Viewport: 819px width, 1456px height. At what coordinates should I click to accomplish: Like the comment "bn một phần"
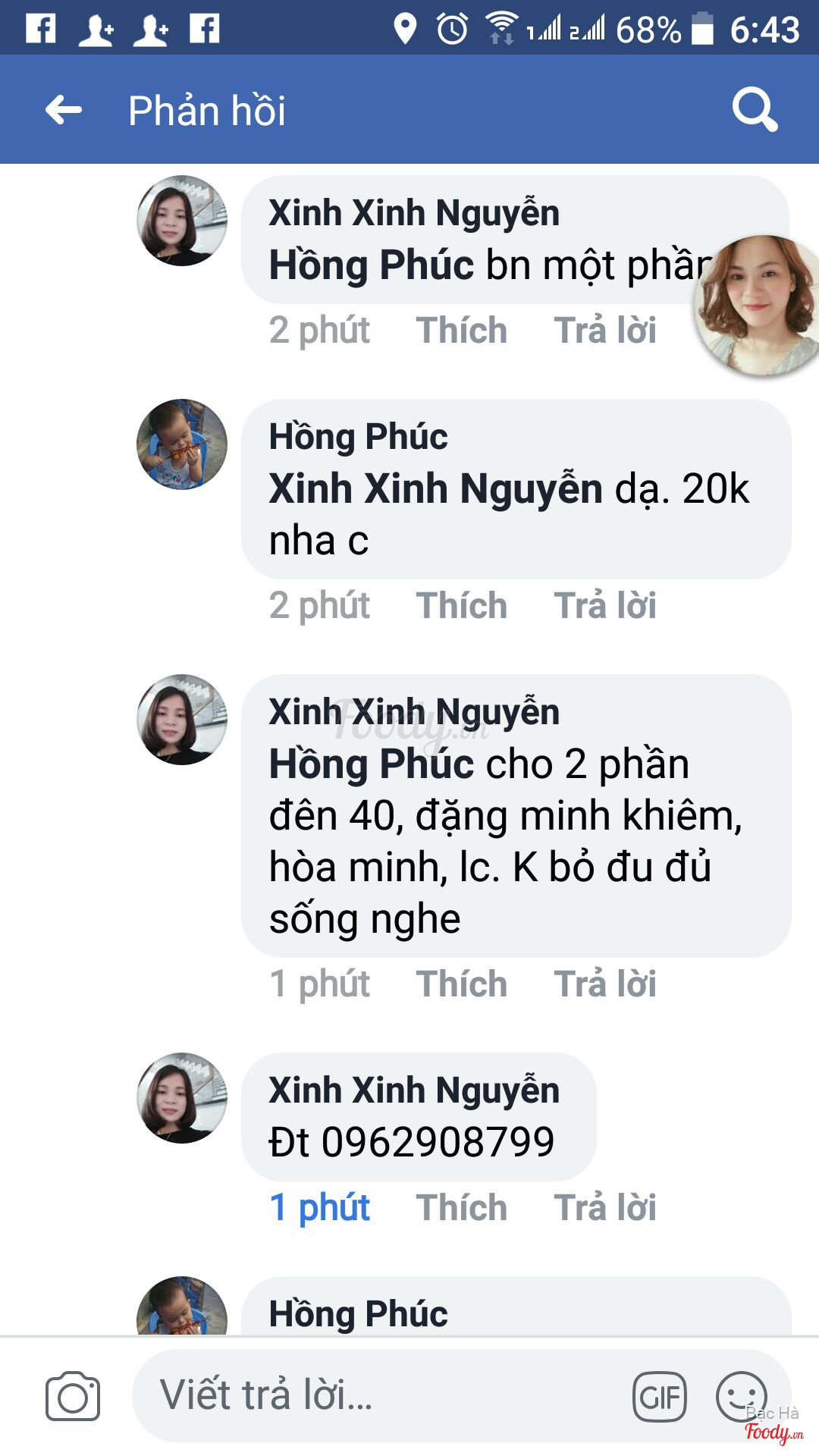(x=461, y=331)
